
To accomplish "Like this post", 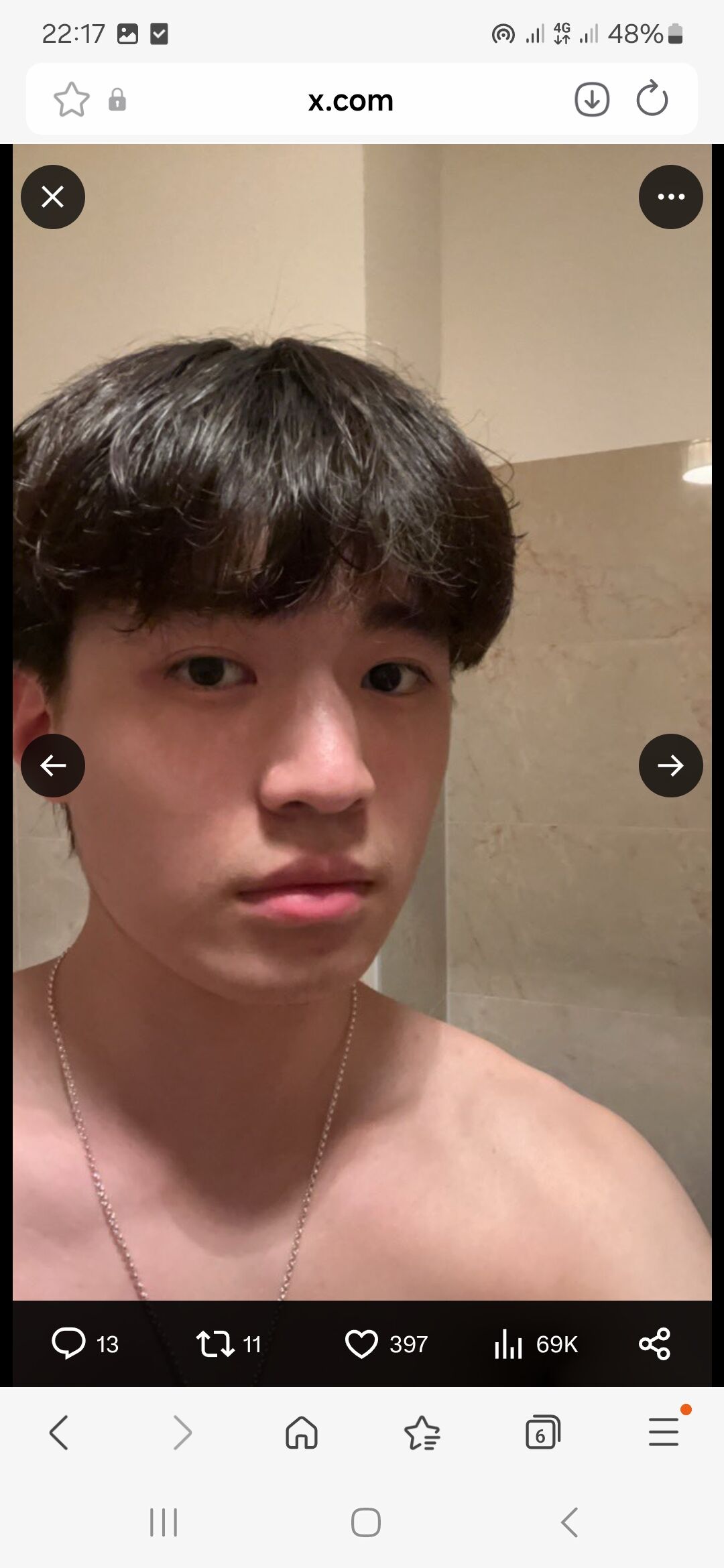I will pos(362,1344).
